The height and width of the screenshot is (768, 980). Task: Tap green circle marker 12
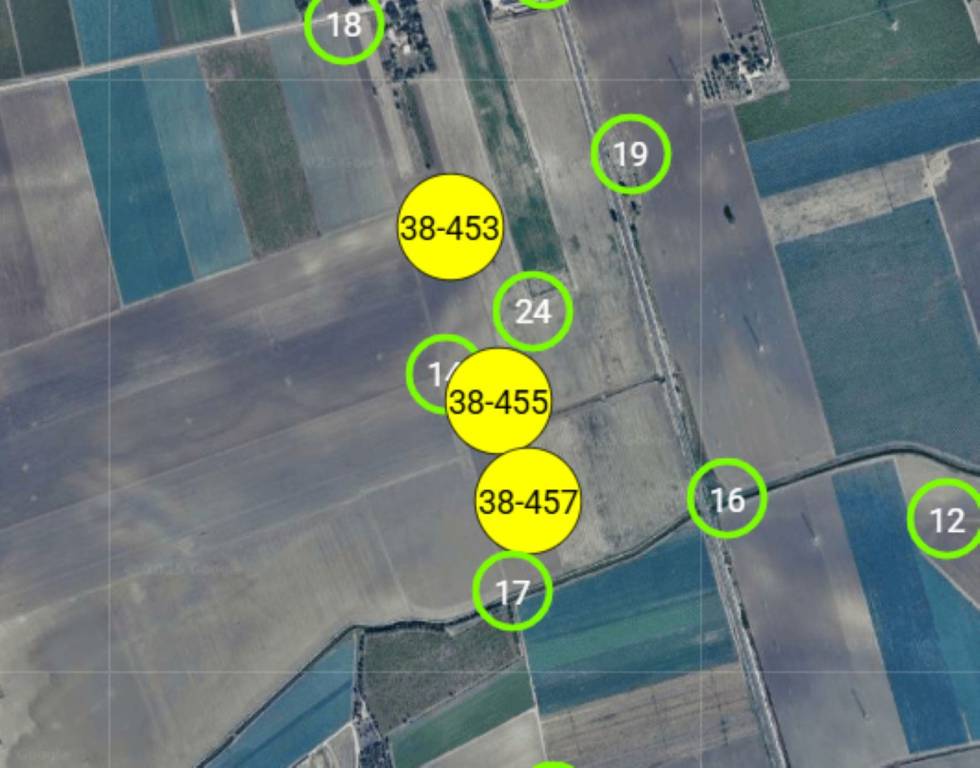point(946,519)
